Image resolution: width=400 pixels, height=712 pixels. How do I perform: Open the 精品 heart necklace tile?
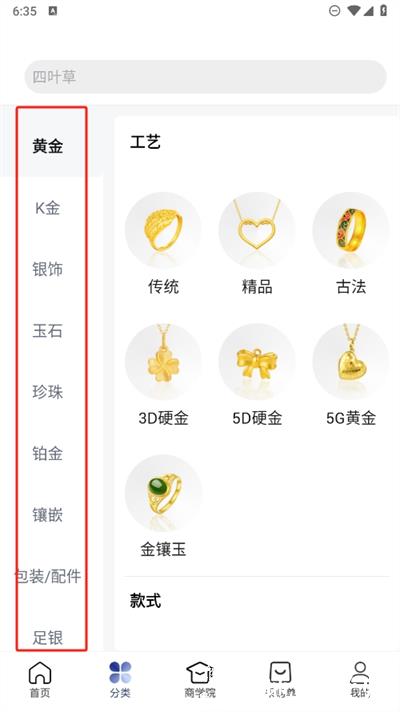point(257,244)
